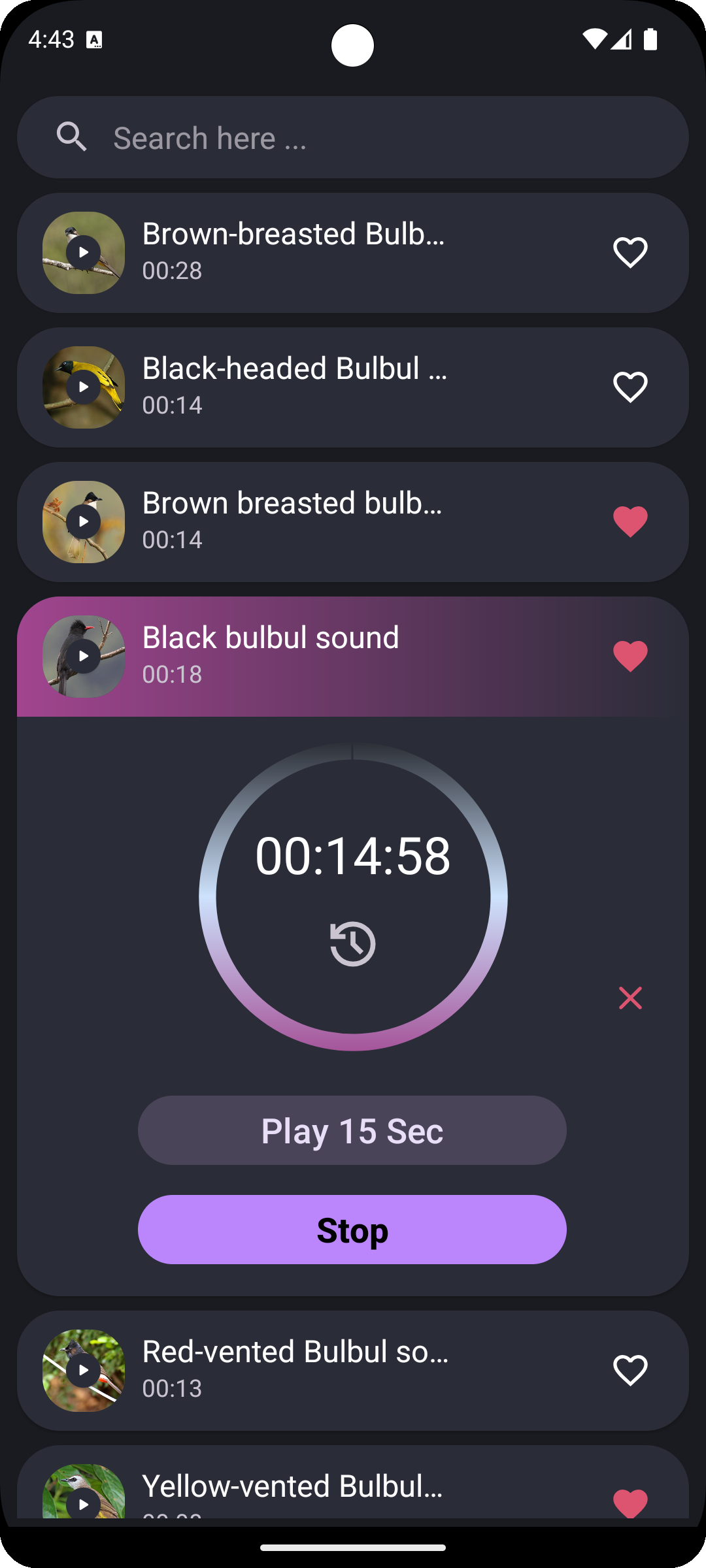Play the Brown-breasted Bulbul 00:28 sound
Viewport: 706px width, 1568px height.
[84, 252]
